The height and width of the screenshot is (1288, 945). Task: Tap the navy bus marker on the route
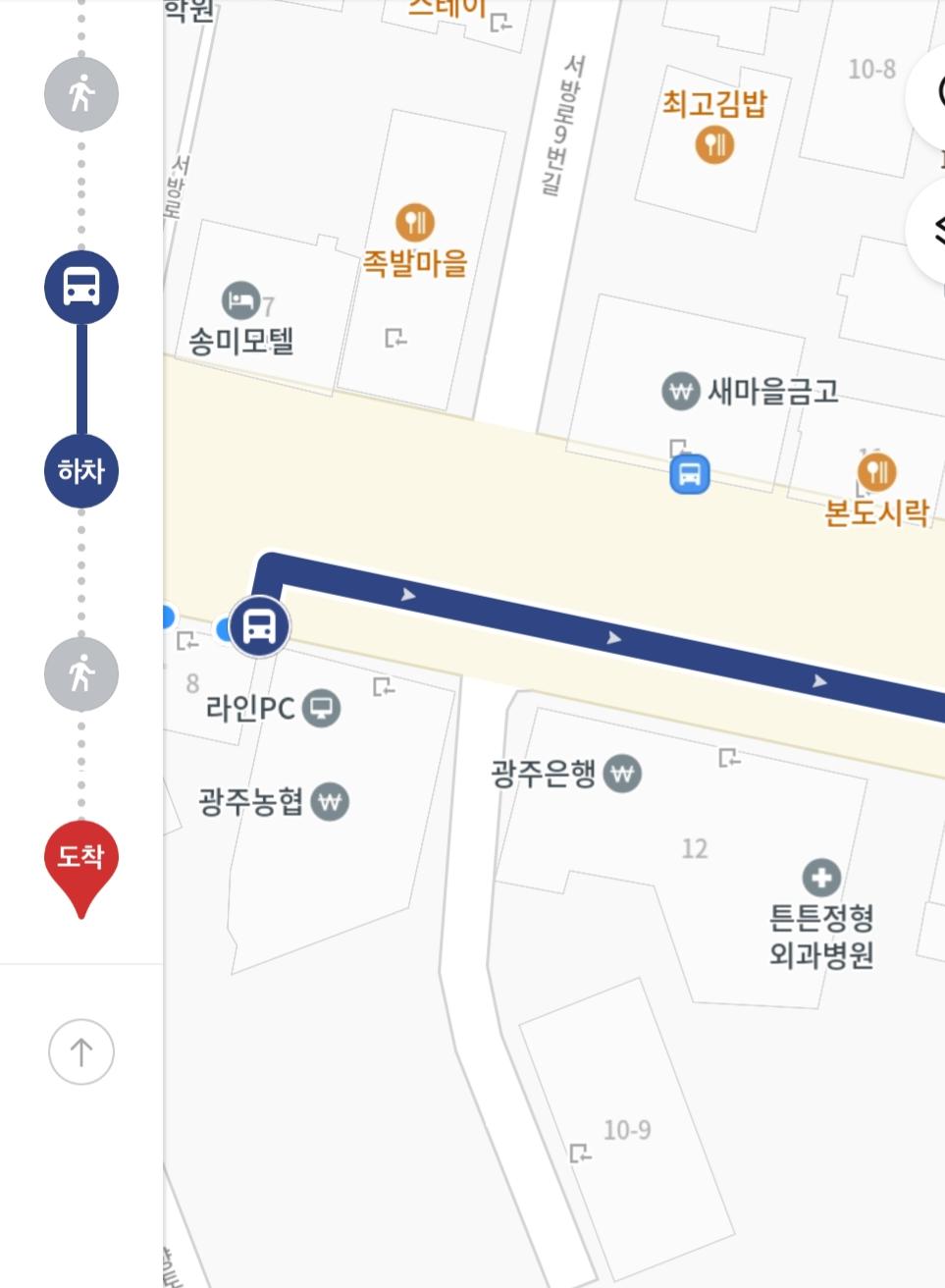click(x=259, y=626)
